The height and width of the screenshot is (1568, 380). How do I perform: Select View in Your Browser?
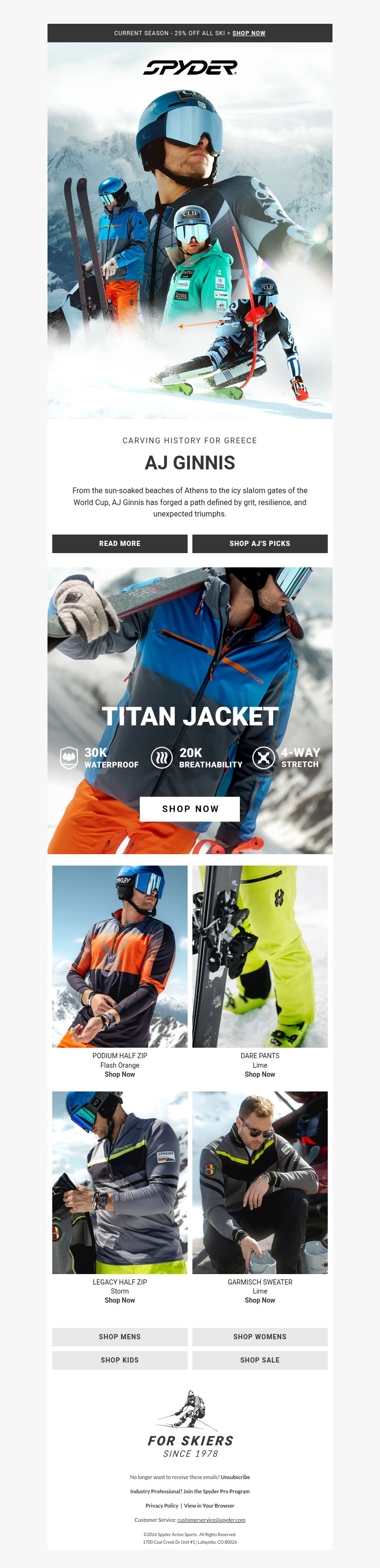(x=209, y=1505)
